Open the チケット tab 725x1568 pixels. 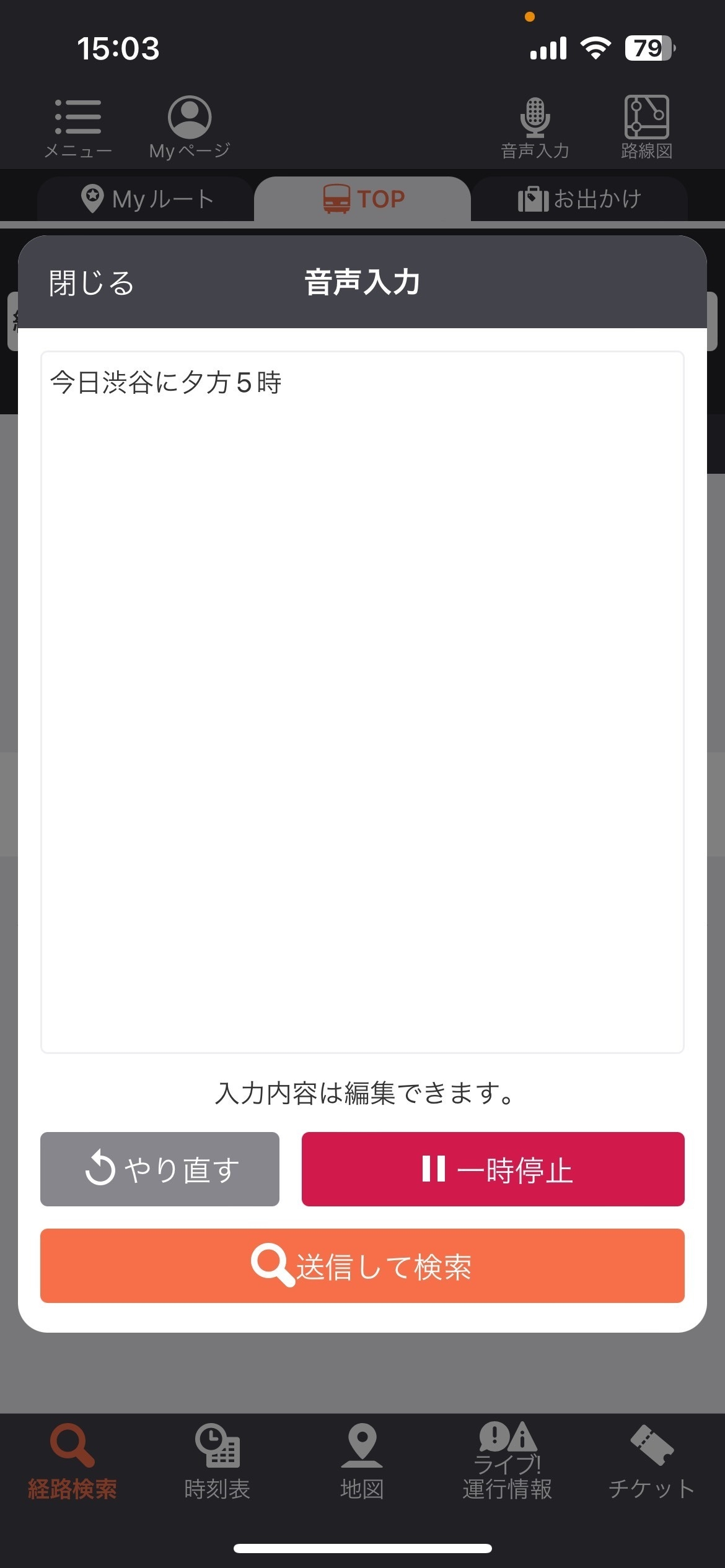[x=651, y=1461]
